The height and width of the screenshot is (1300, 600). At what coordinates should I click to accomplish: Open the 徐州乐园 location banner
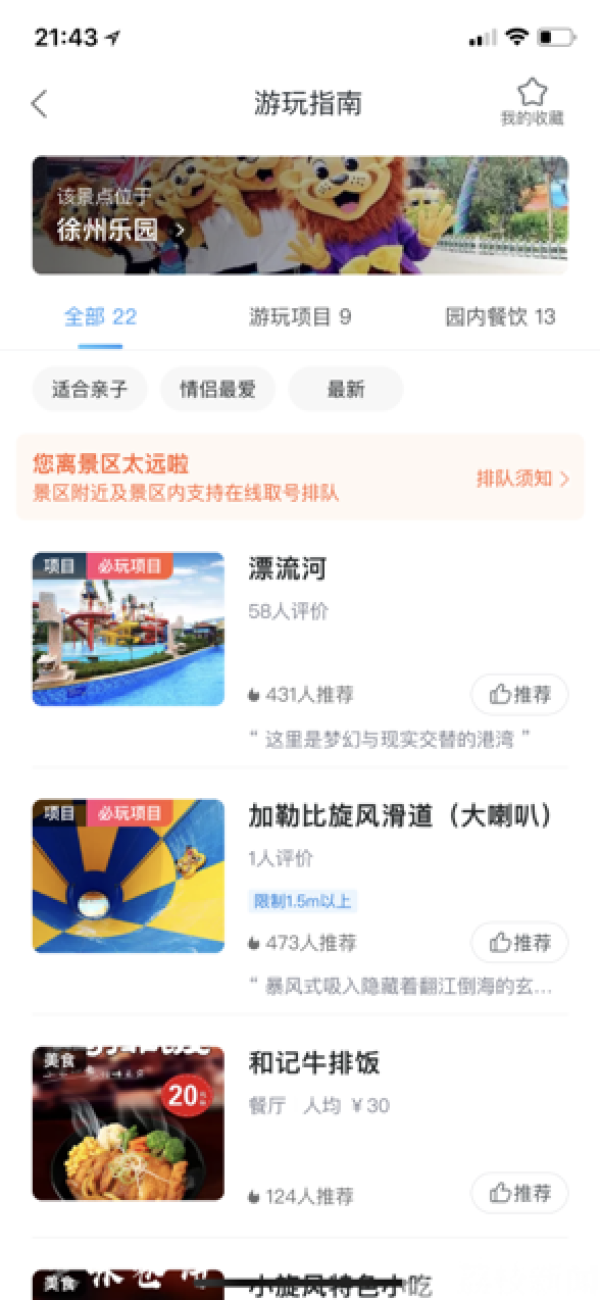(300, 215)
